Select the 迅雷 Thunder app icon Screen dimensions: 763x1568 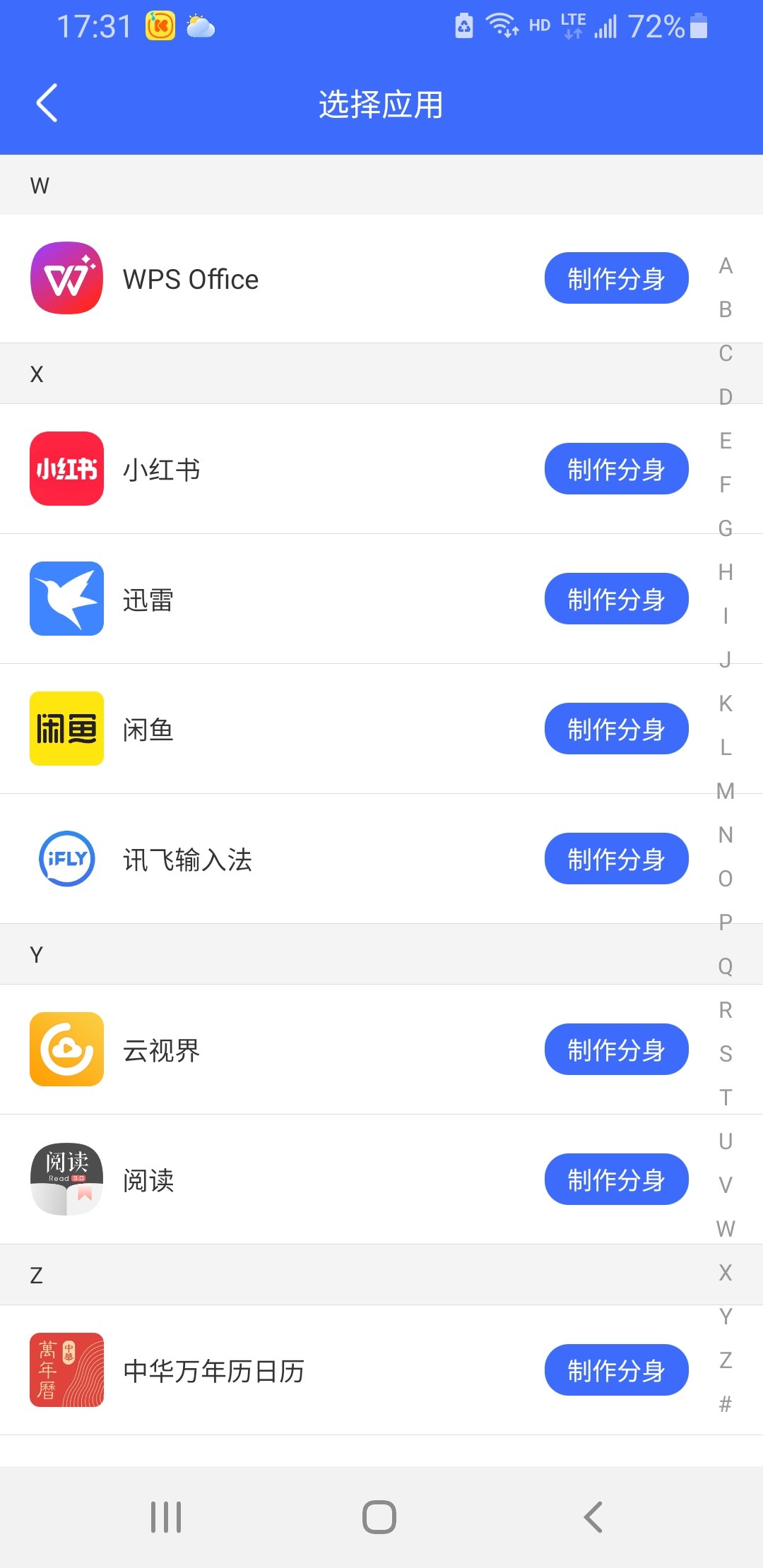(66, 599)
